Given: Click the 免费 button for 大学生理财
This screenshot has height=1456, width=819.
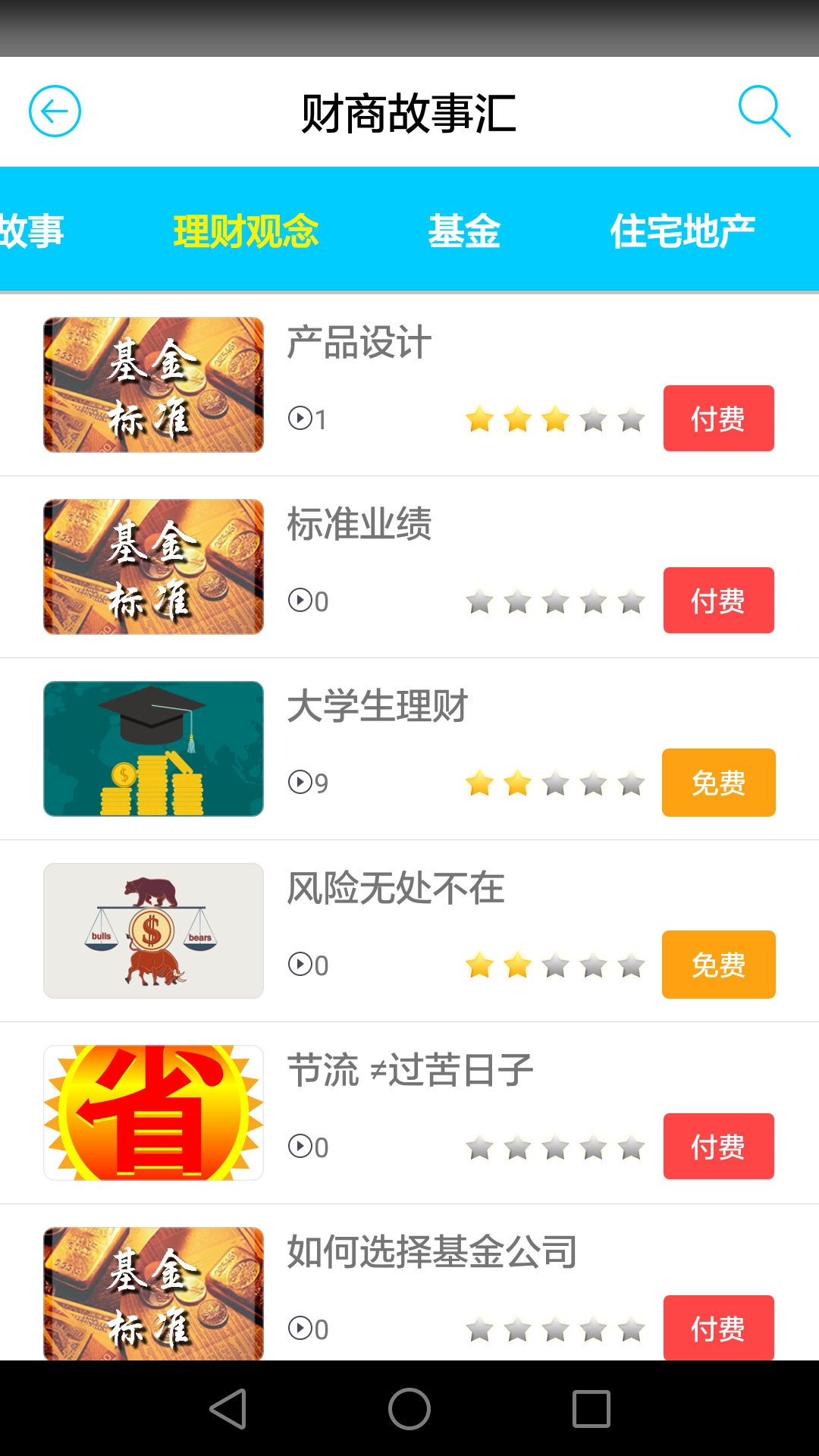Looking at the screenshot, I should (x=717, y=782).
